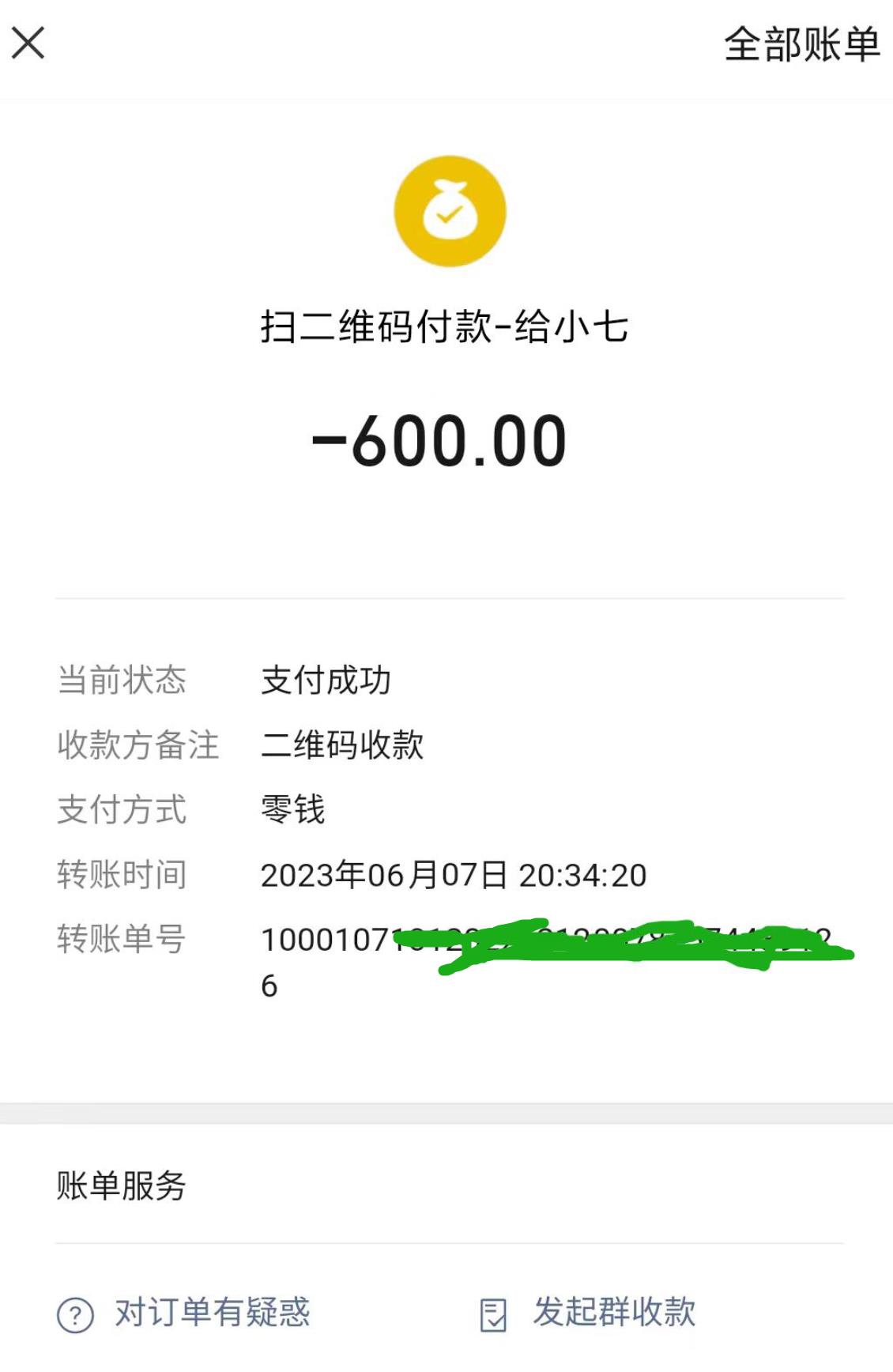Tap the 零钱 payment method value
The height and width of the screenshot is (1372, 893).
pos(292,809)
